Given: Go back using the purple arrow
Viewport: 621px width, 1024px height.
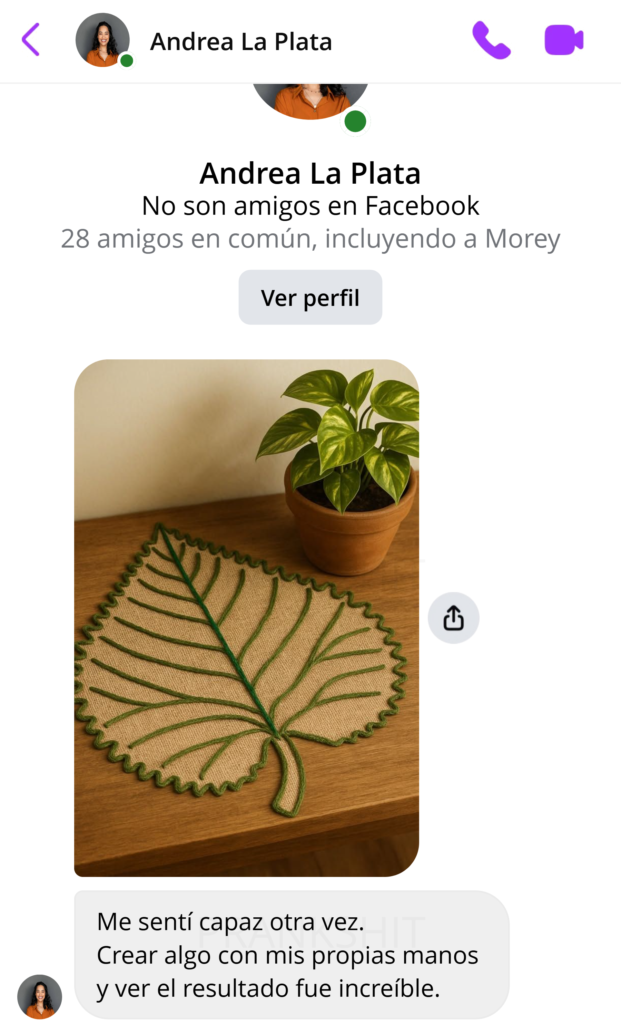Looking at the screenshot, I should 31,40.
